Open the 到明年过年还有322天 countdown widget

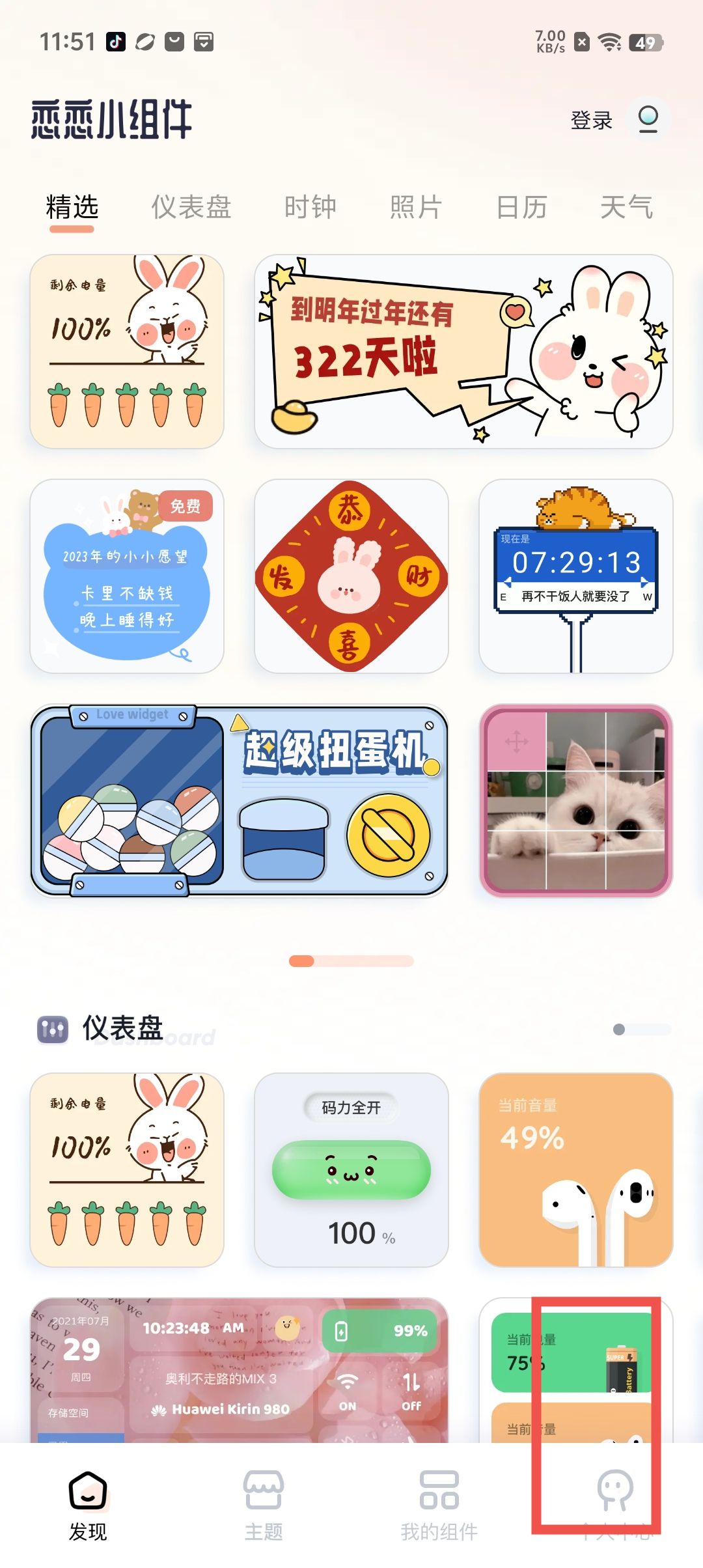click(x=463, y=352)
